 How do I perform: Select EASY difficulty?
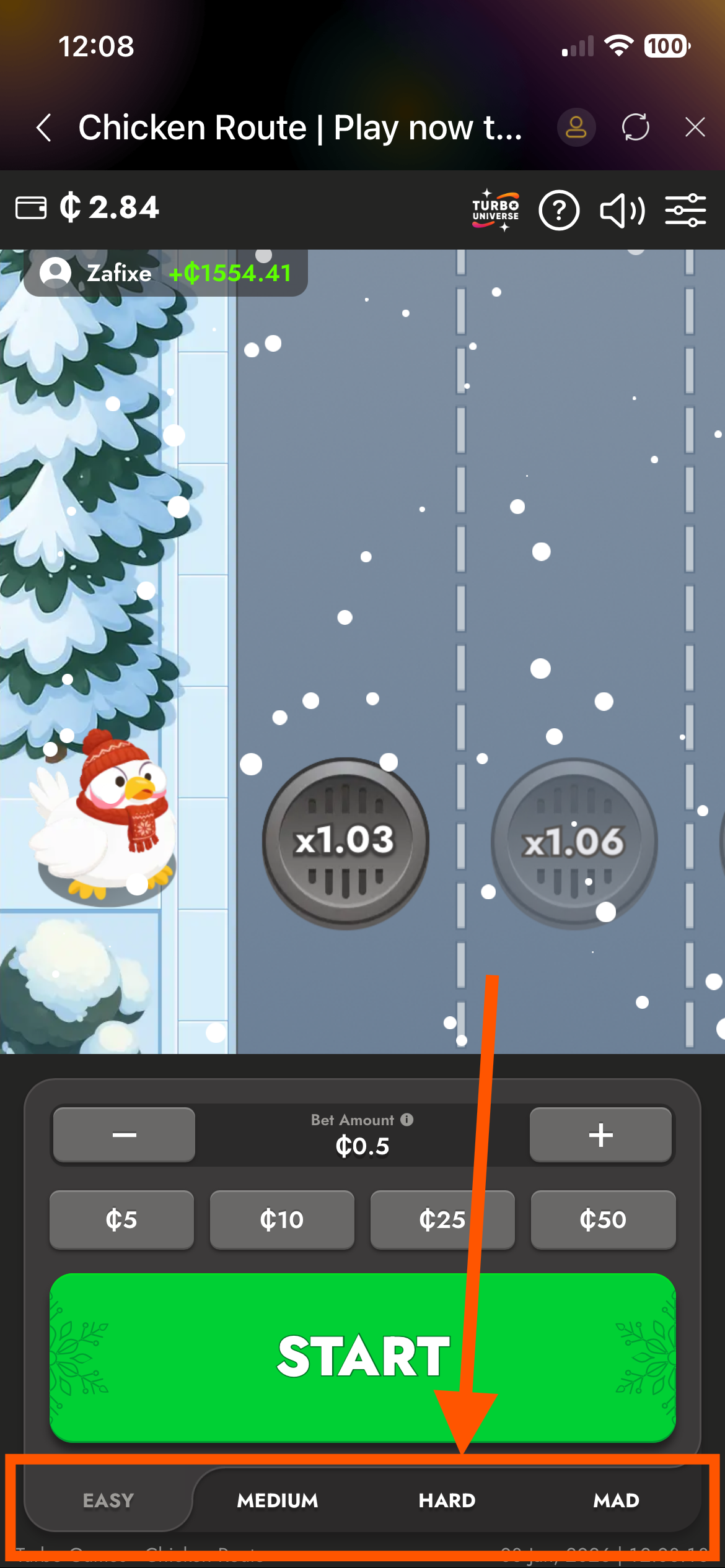[x=108, y=1500]
